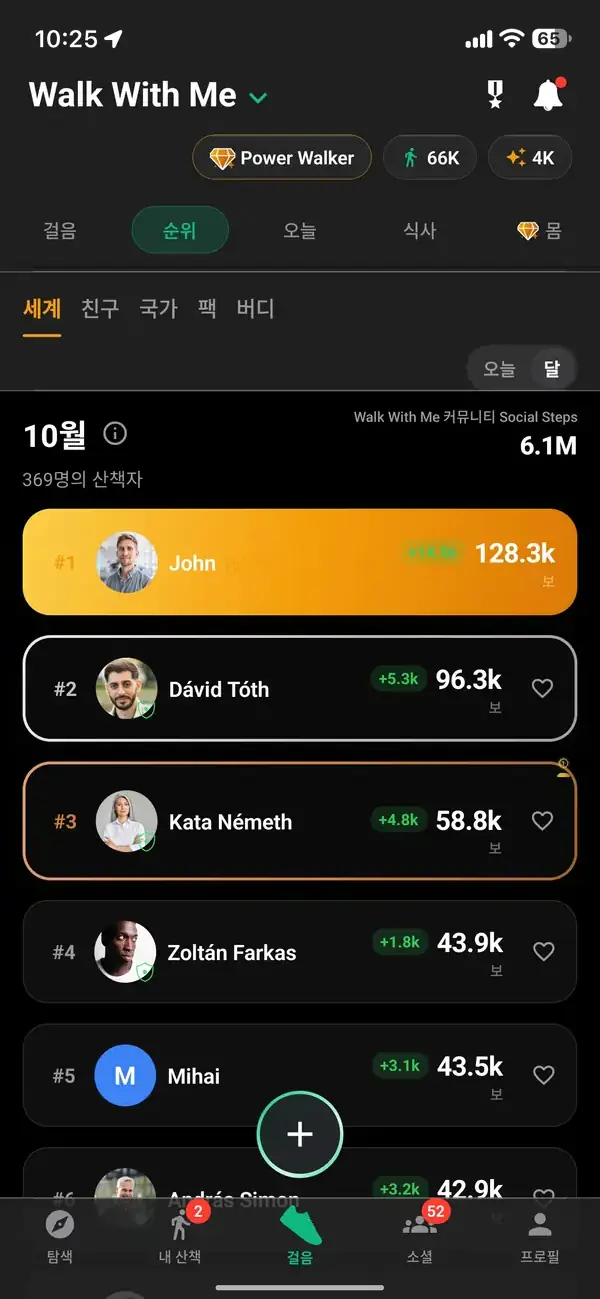Open the 66K steps chip
The image size is (600, 1299).
pyautogui.click(x=430, y=158)
